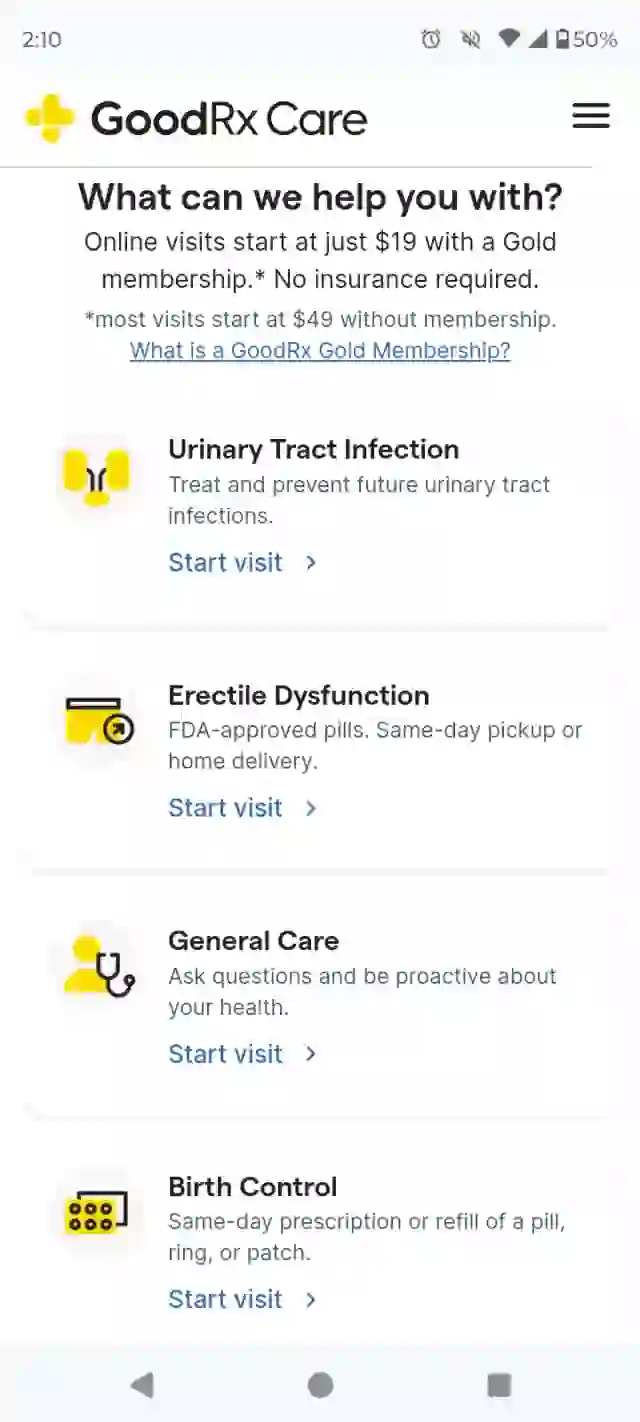This screenshot has height=1422, width=640.
Task: Start an Erectile Dysfunction visit
Action: 242,808
